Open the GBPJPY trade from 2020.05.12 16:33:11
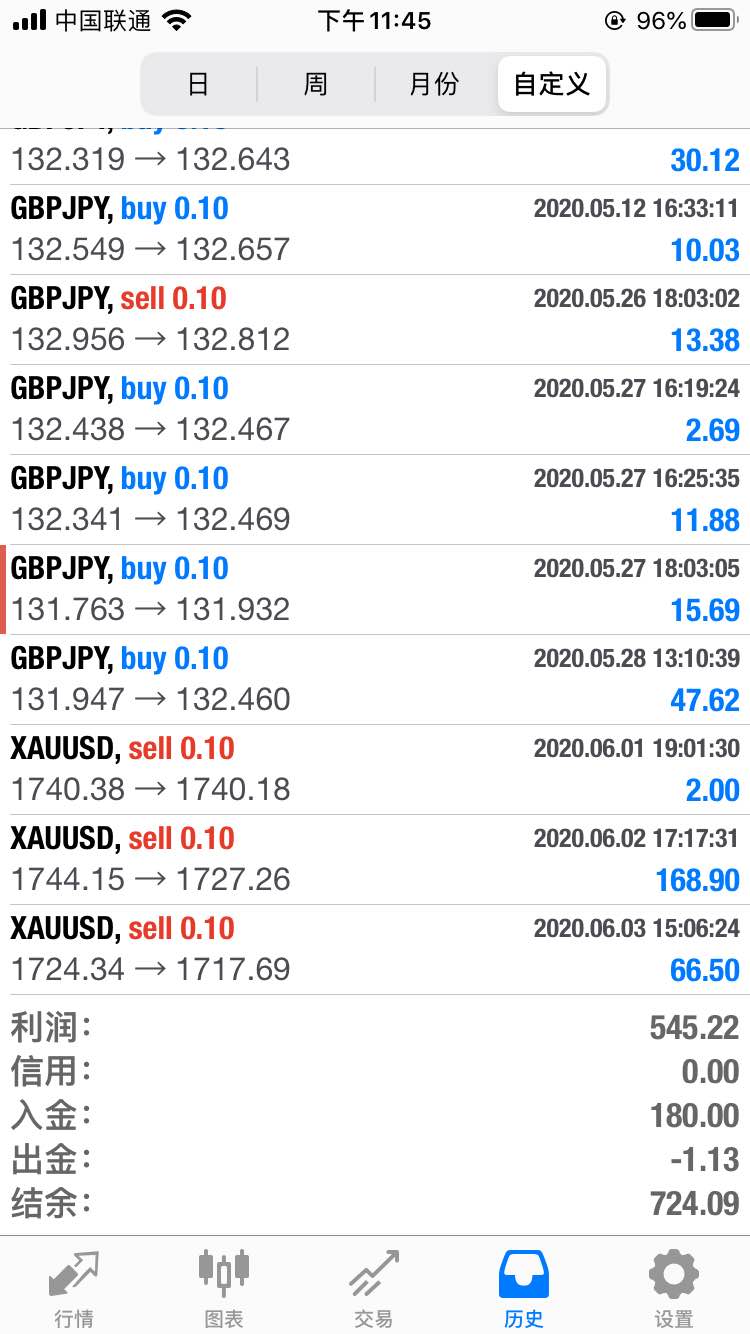Image resolution: width=750 pixels, height=1334 pixels. (x=375, y=230)
